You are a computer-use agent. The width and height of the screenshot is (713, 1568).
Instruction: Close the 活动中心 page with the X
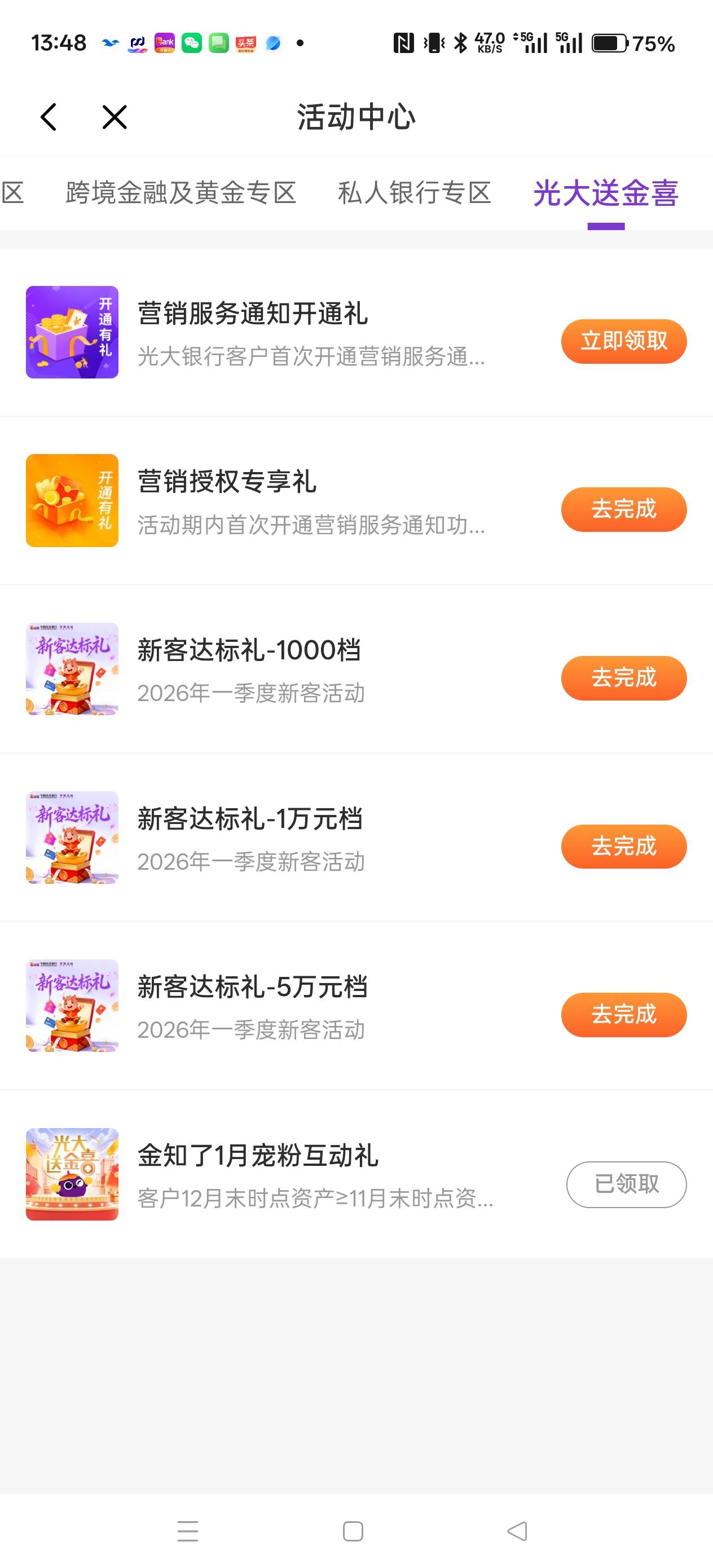point(115,117)
